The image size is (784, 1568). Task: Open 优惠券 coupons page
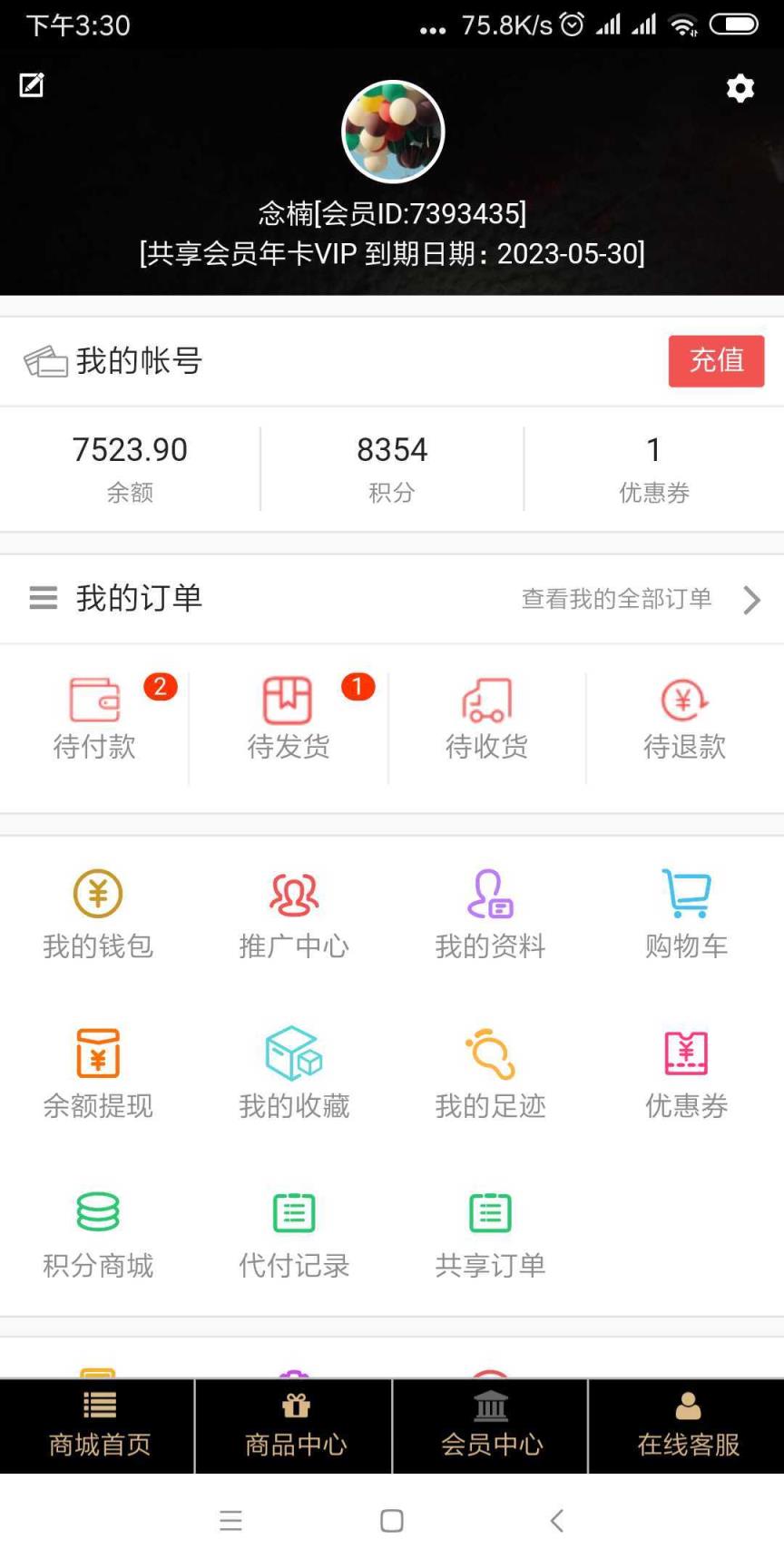click(x=686, y=1071)
